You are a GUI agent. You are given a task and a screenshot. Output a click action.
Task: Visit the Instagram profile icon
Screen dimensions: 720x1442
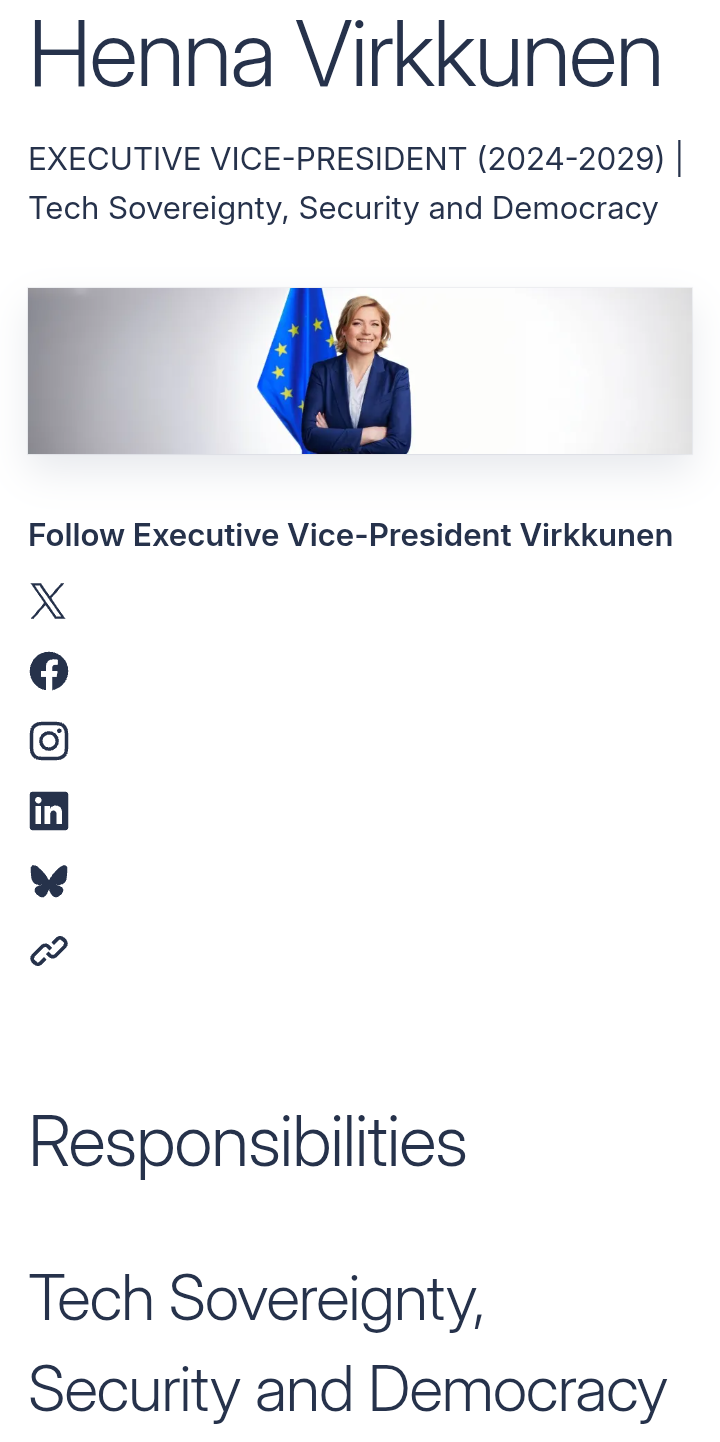tap(48, 741)
